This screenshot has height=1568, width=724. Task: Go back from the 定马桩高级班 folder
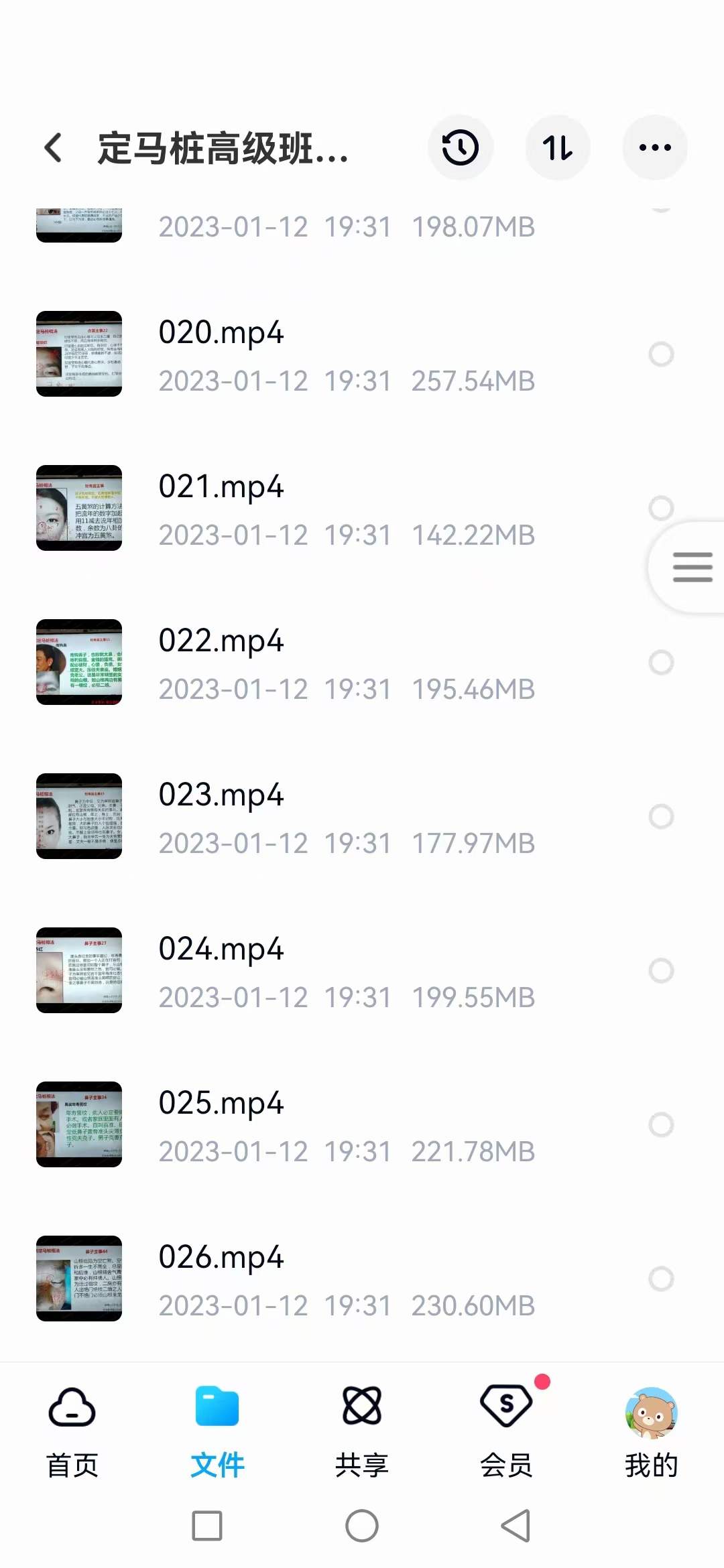[54, 148]
